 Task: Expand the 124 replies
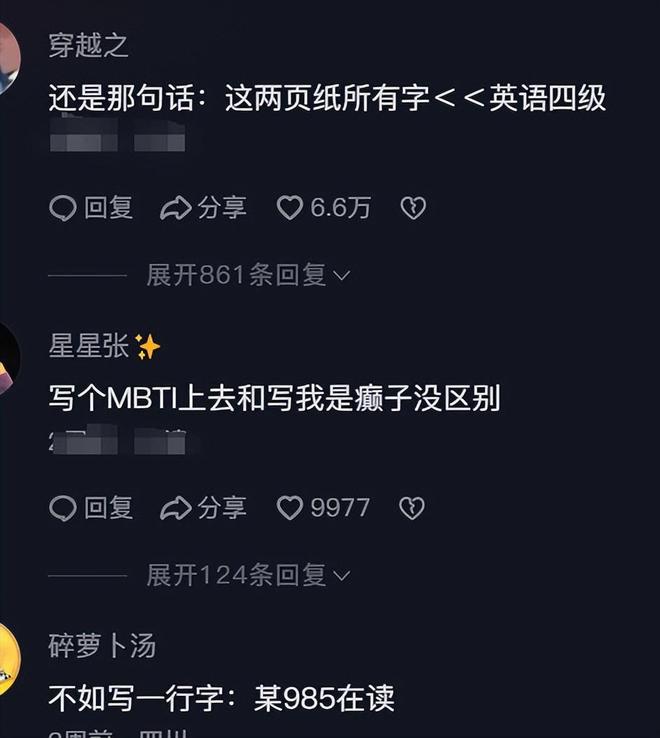coord(248,575)
